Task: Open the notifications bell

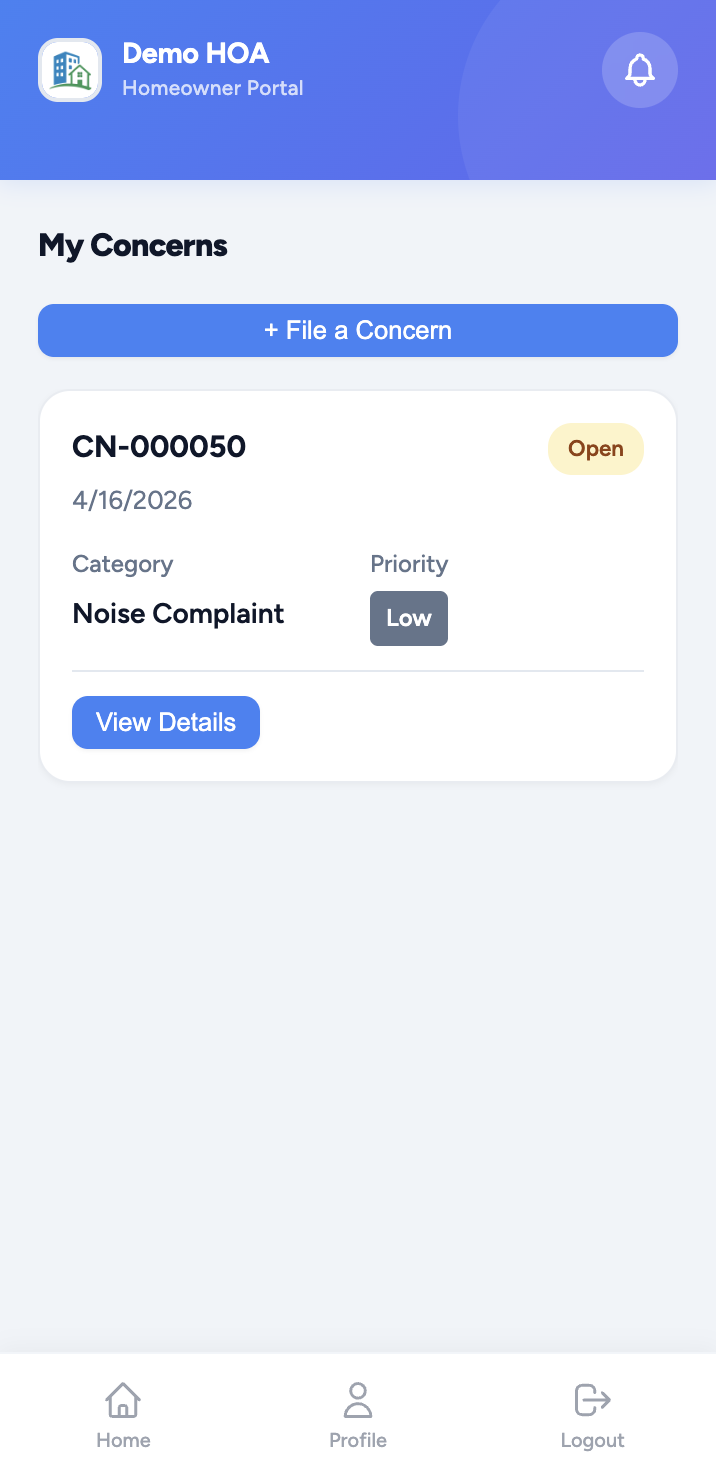Action: click(x=640, y=70)
